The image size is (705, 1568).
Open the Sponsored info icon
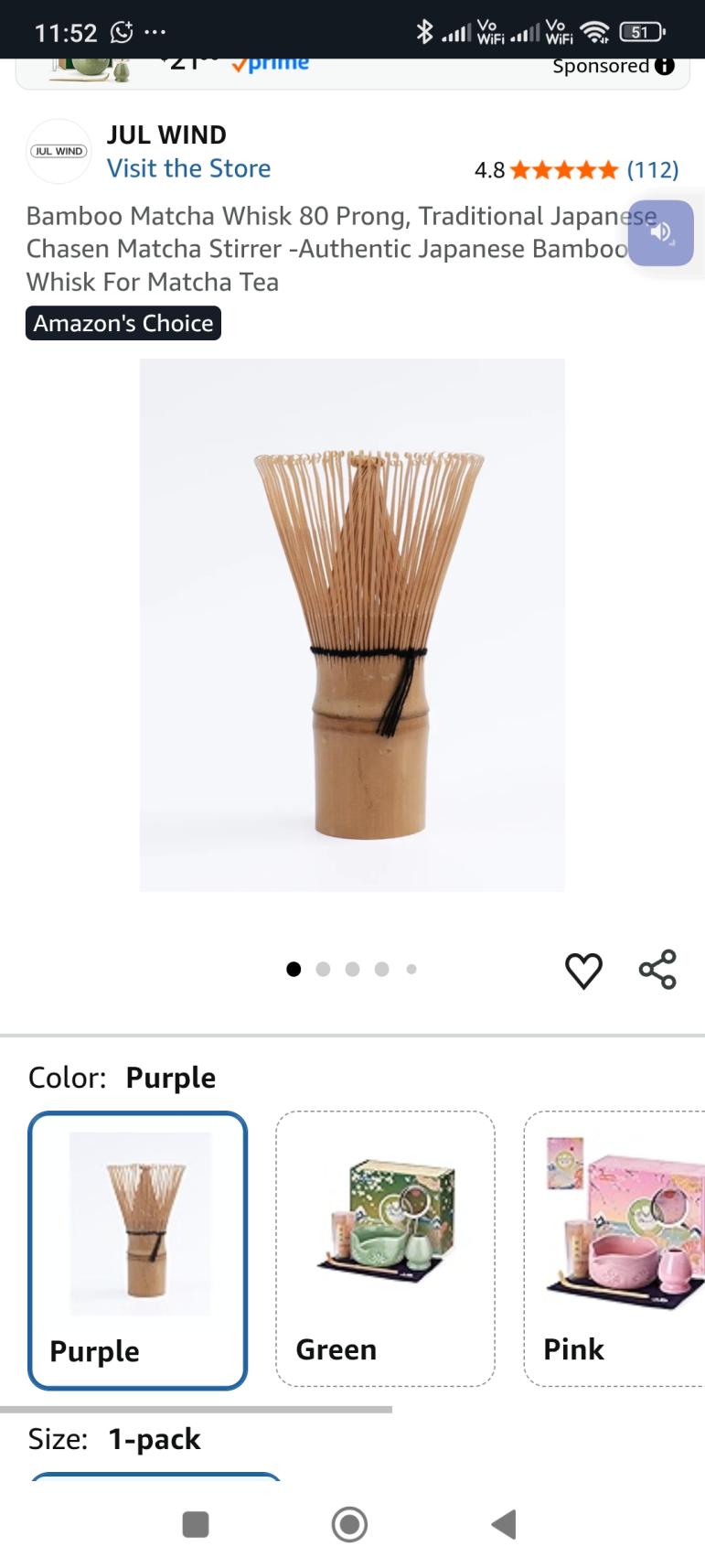coord(665,66)
